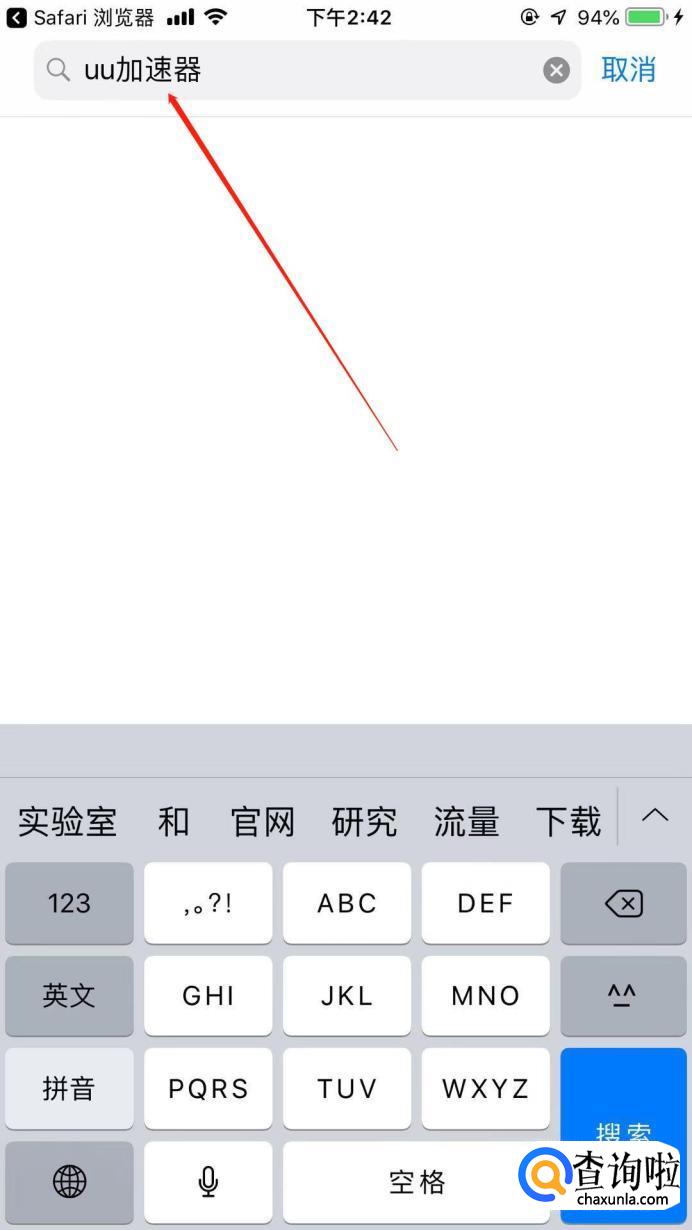Select the 研究 suggestion
Viewport: 692px width, 1230px height.
(x=364, y=822)
